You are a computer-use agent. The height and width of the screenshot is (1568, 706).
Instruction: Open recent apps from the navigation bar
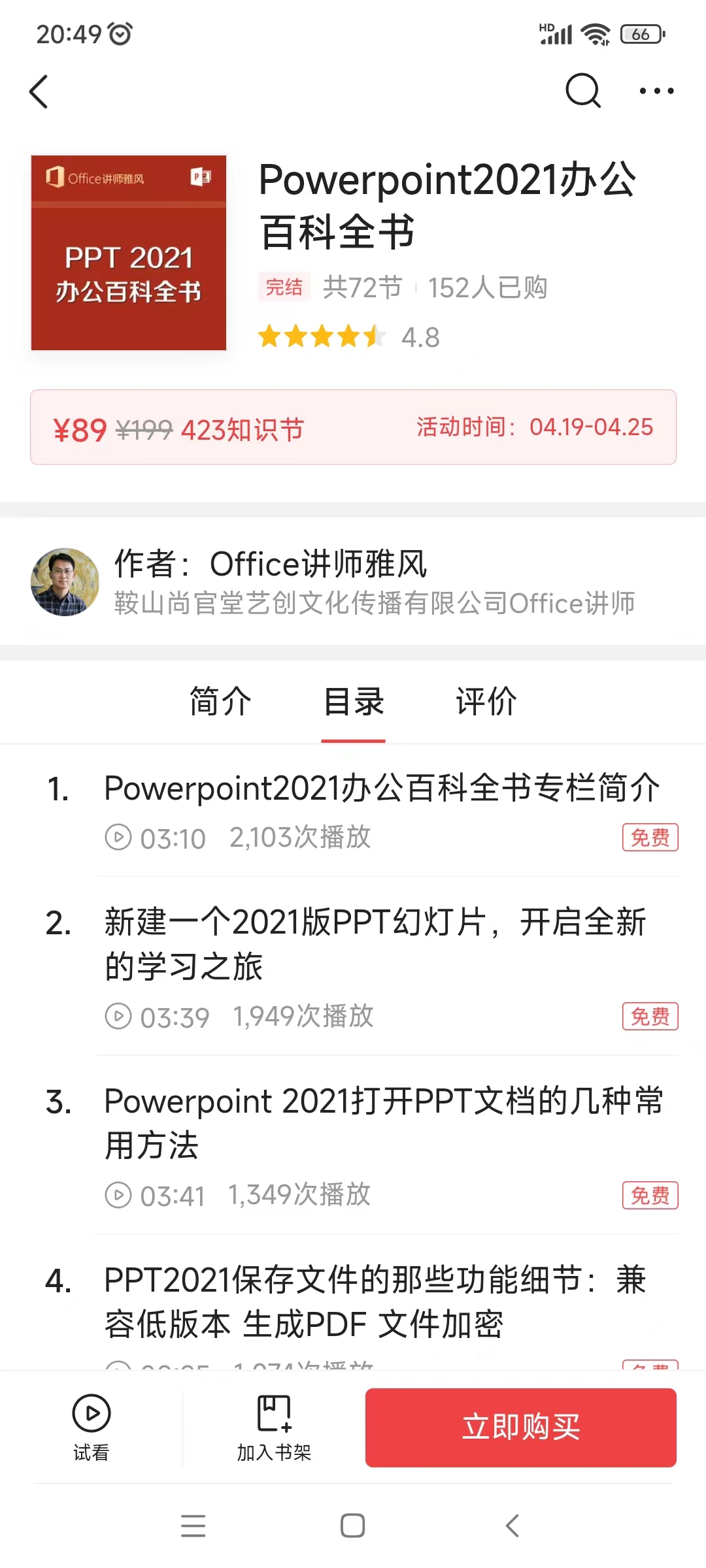[193, 1526]
